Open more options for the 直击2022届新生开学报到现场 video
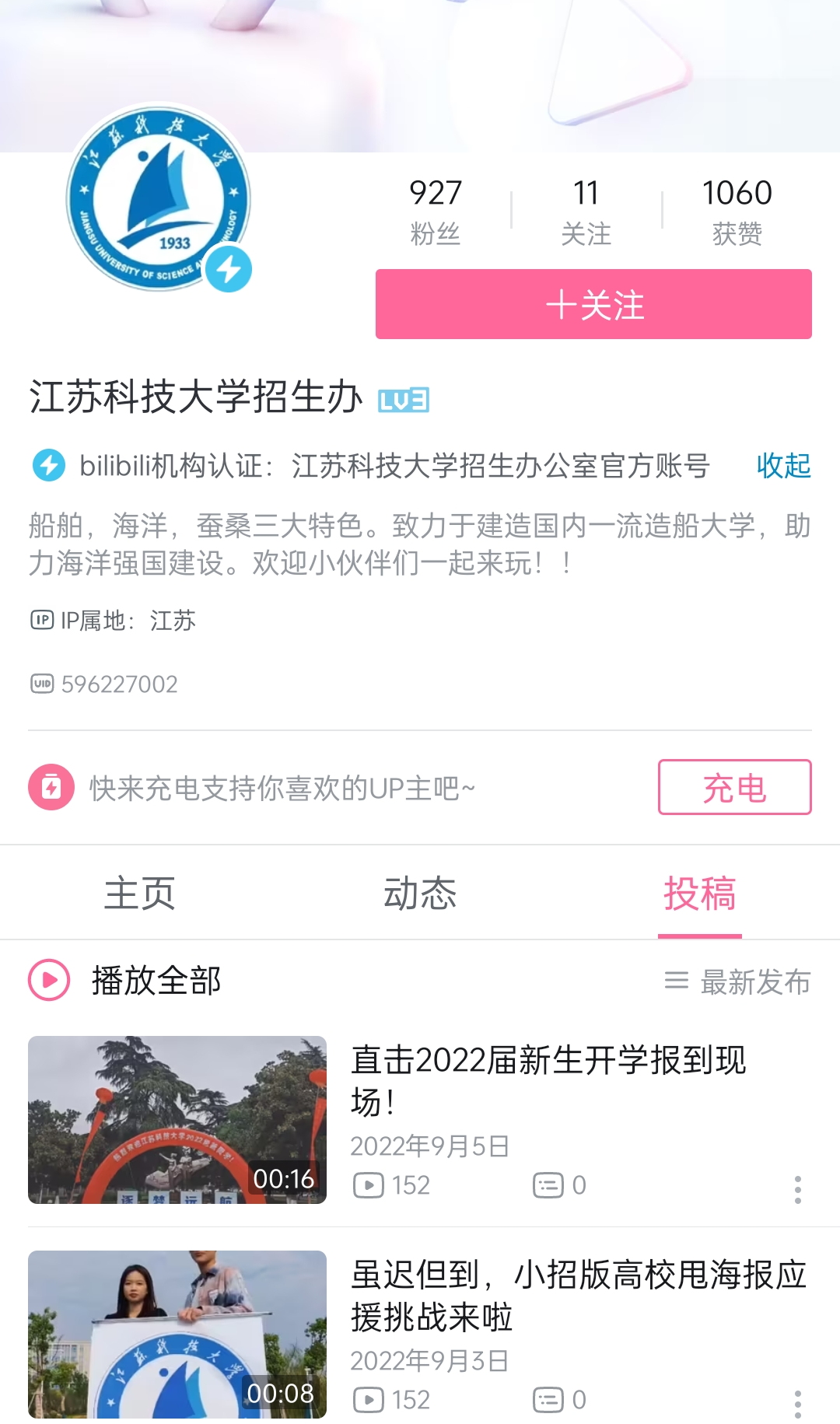840x1424 pixels. click(797, 1190)
